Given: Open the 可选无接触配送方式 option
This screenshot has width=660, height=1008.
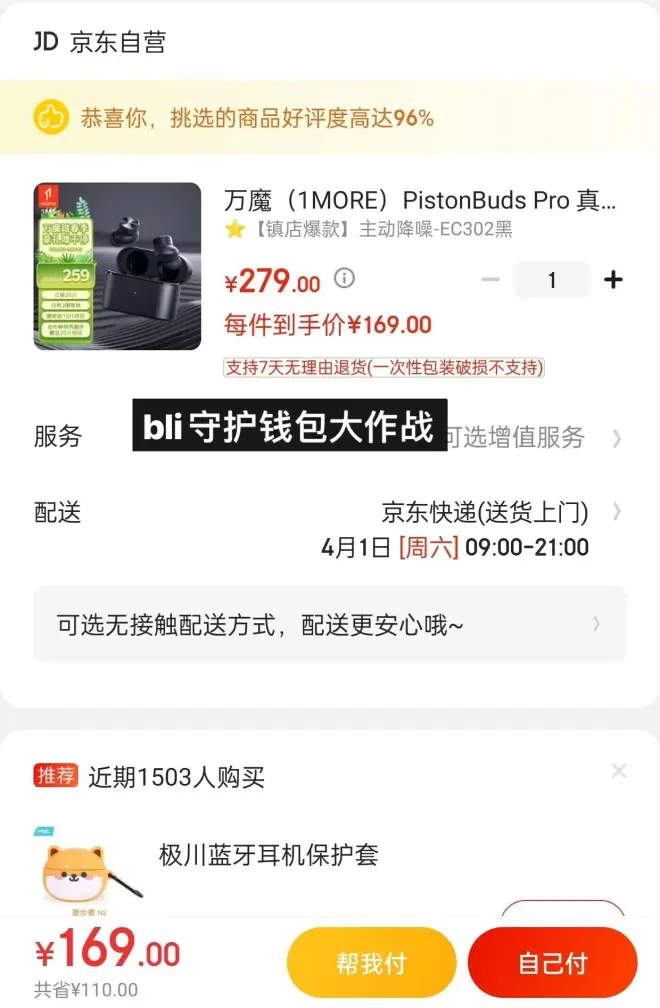Looking at the screenshot, I should [x=330, y=625].
